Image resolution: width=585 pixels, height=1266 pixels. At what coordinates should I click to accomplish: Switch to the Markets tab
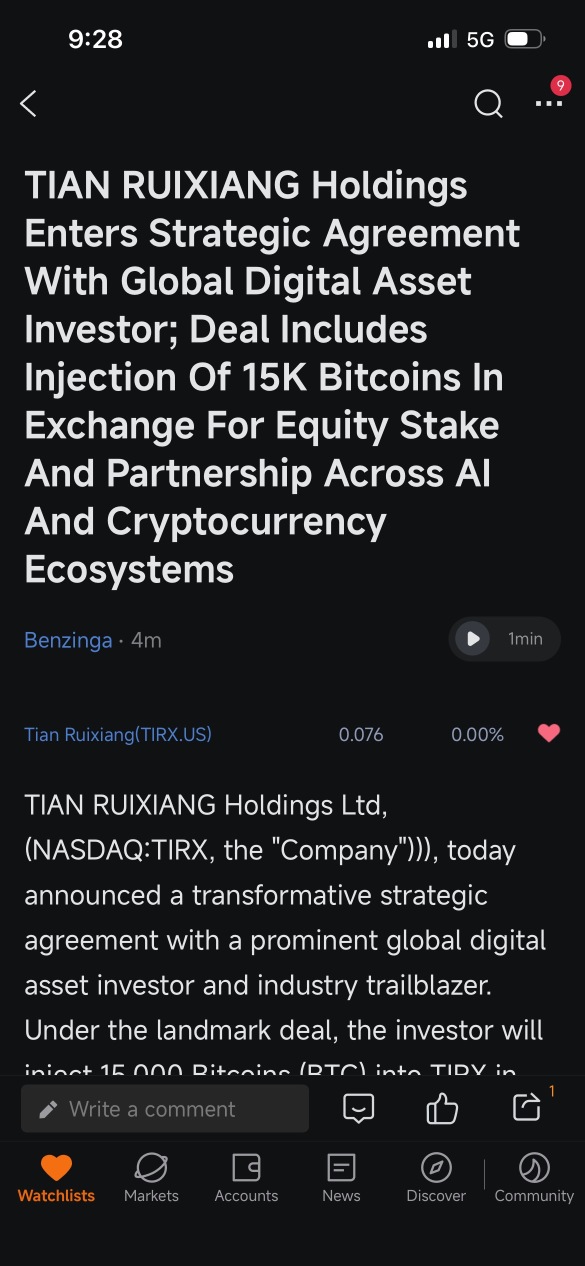tap(151, 1178)
